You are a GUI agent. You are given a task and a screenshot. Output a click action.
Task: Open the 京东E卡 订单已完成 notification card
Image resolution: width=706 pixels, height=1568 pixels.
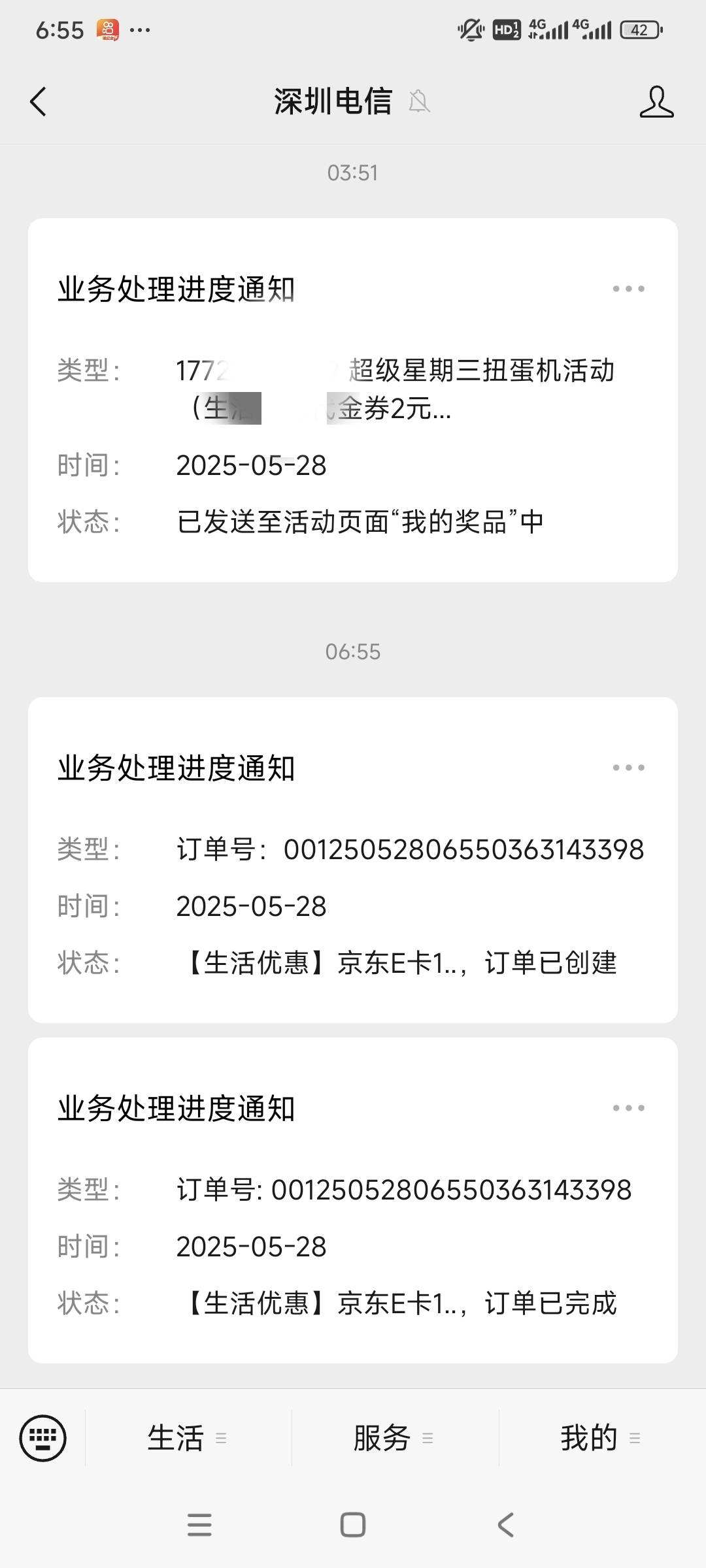click(353, 1200)
